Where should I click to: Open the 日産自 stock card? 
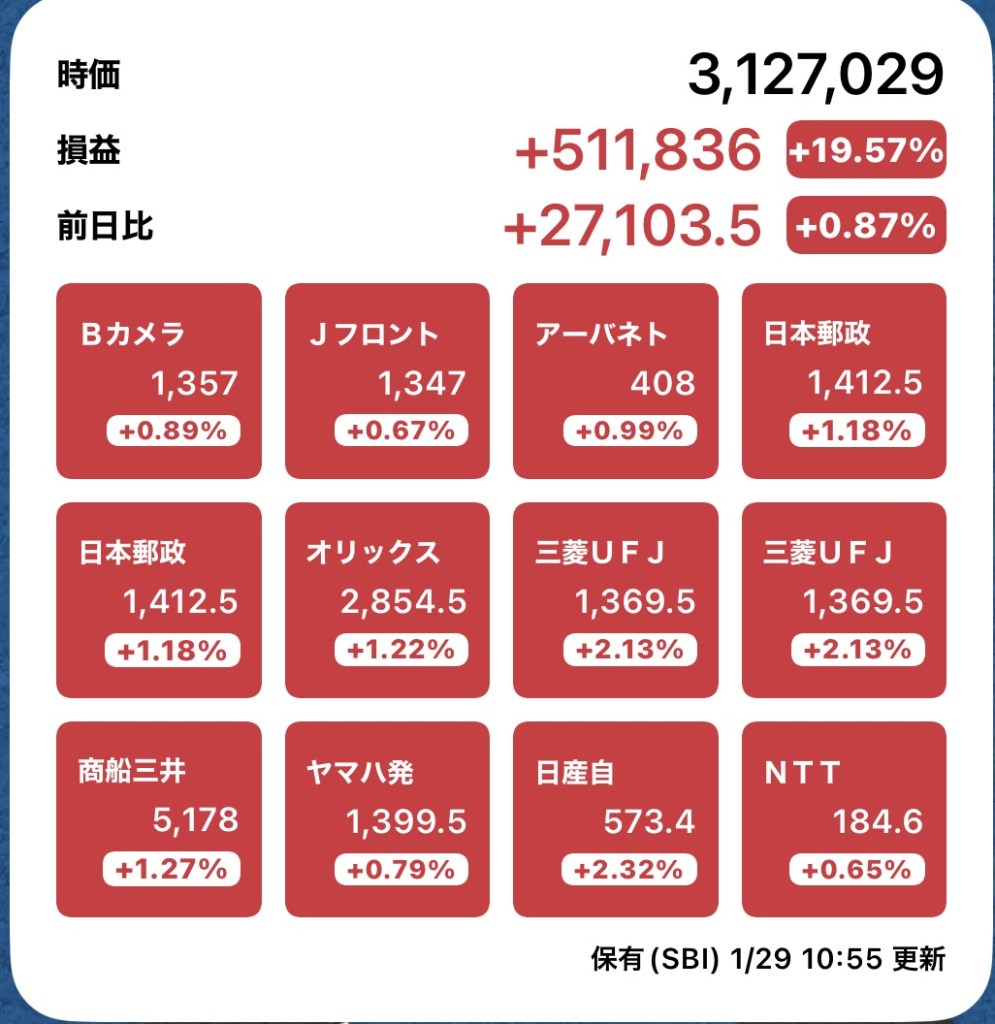pos(615,819)
